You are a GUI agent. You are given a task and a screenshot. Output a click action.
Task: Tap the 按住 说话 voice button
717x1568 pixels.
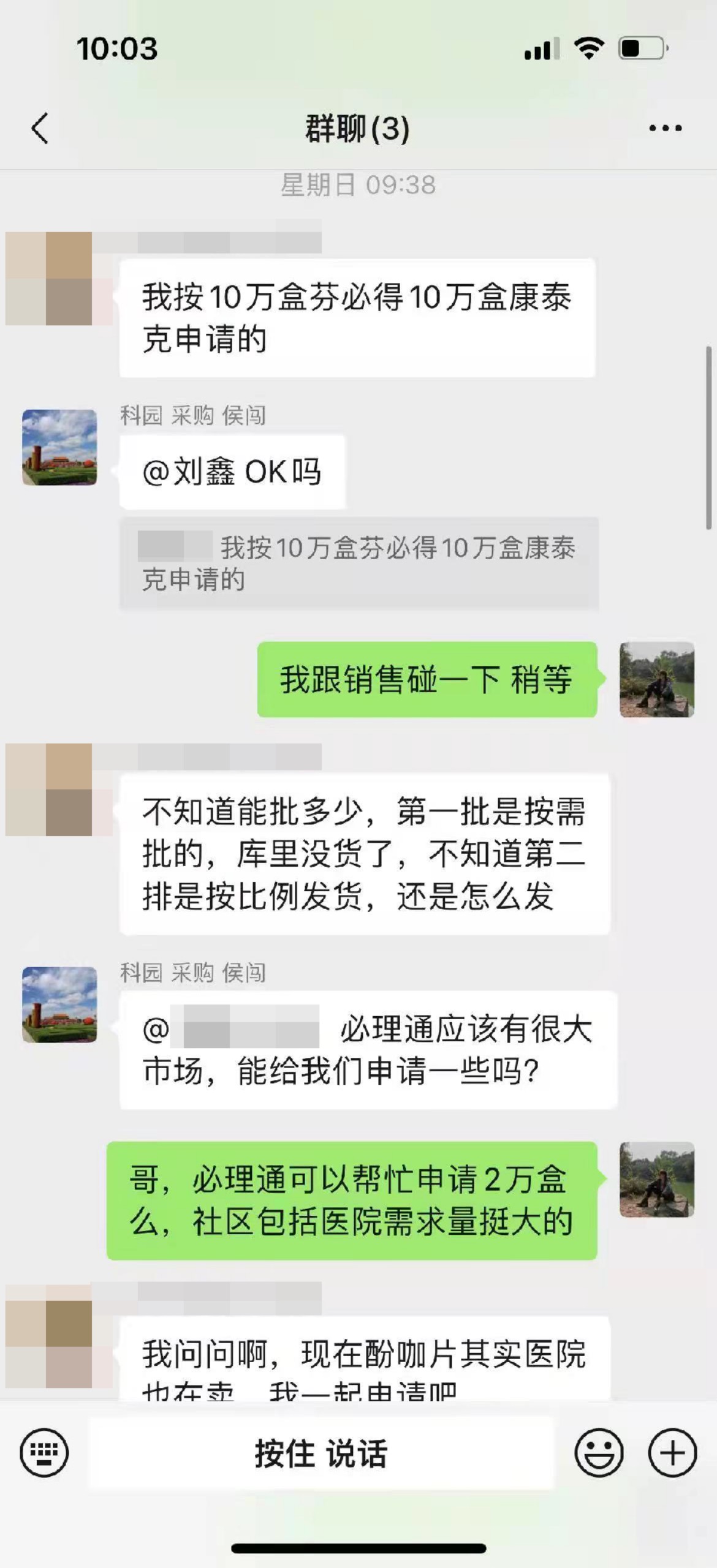[x=321, y=1453]
